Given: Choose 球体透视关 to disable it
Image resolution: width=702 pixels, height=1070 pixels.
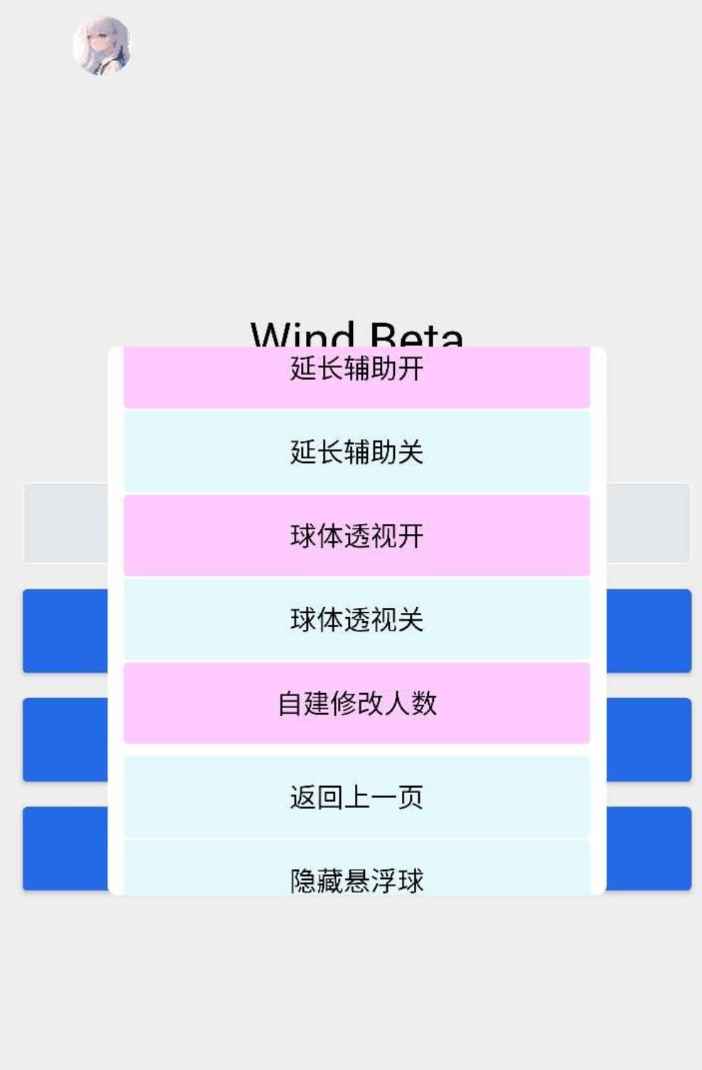Looking at the screenshot, I should point(357,620).
